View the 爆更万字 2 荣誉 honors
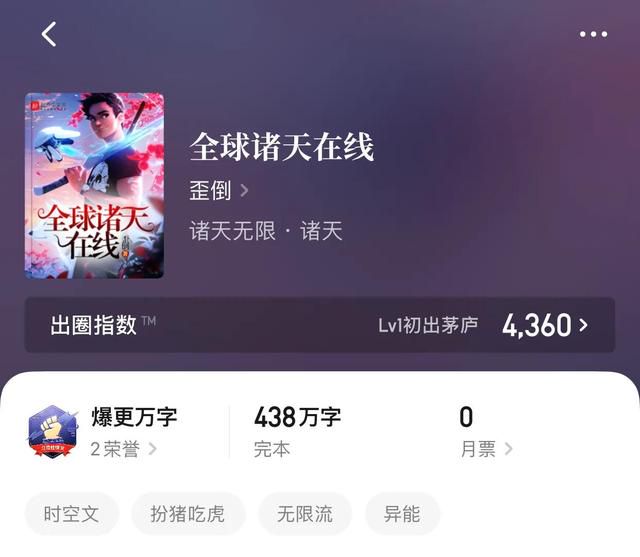Viewport: 640px width, 557px height. (122, 449)
